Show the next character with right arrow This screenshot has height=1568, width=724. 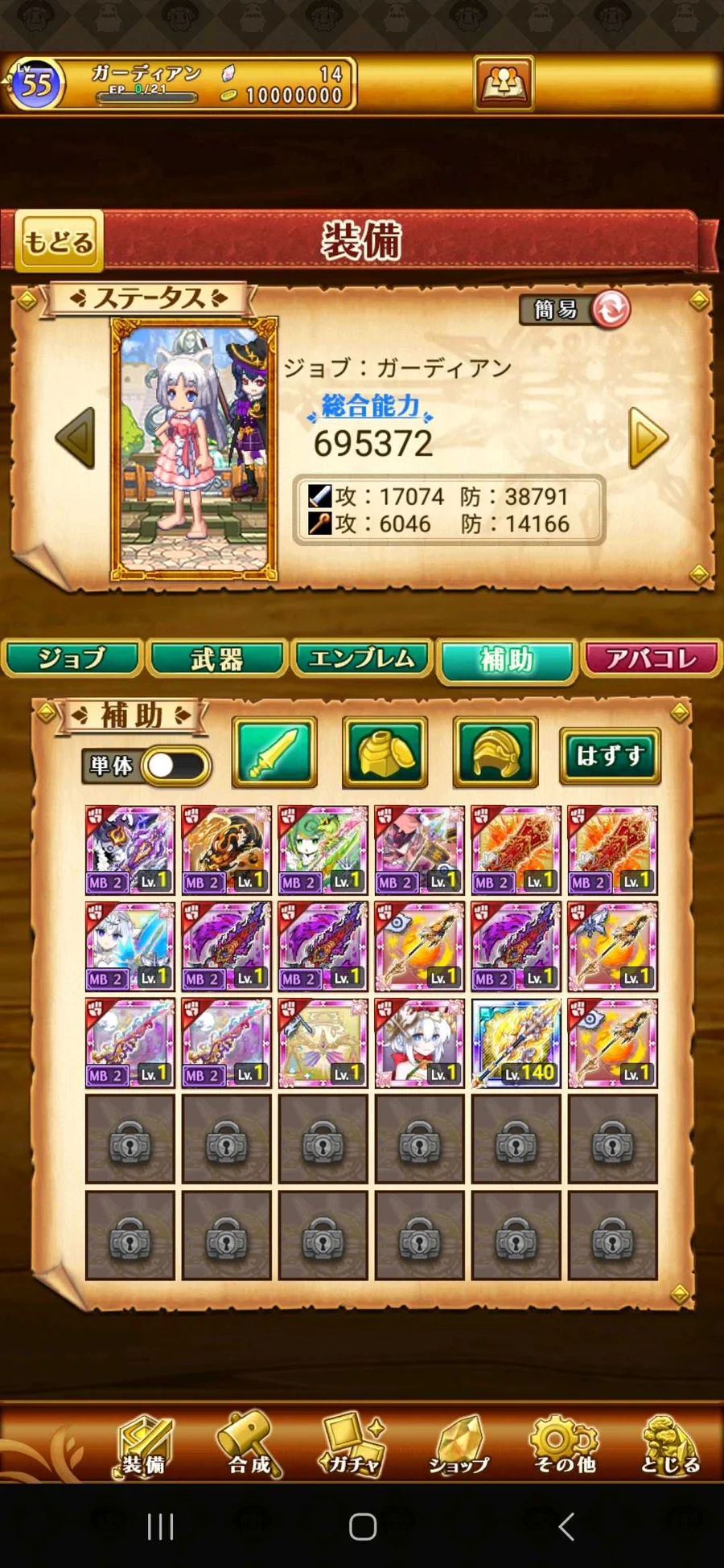(x=648, y=438)
